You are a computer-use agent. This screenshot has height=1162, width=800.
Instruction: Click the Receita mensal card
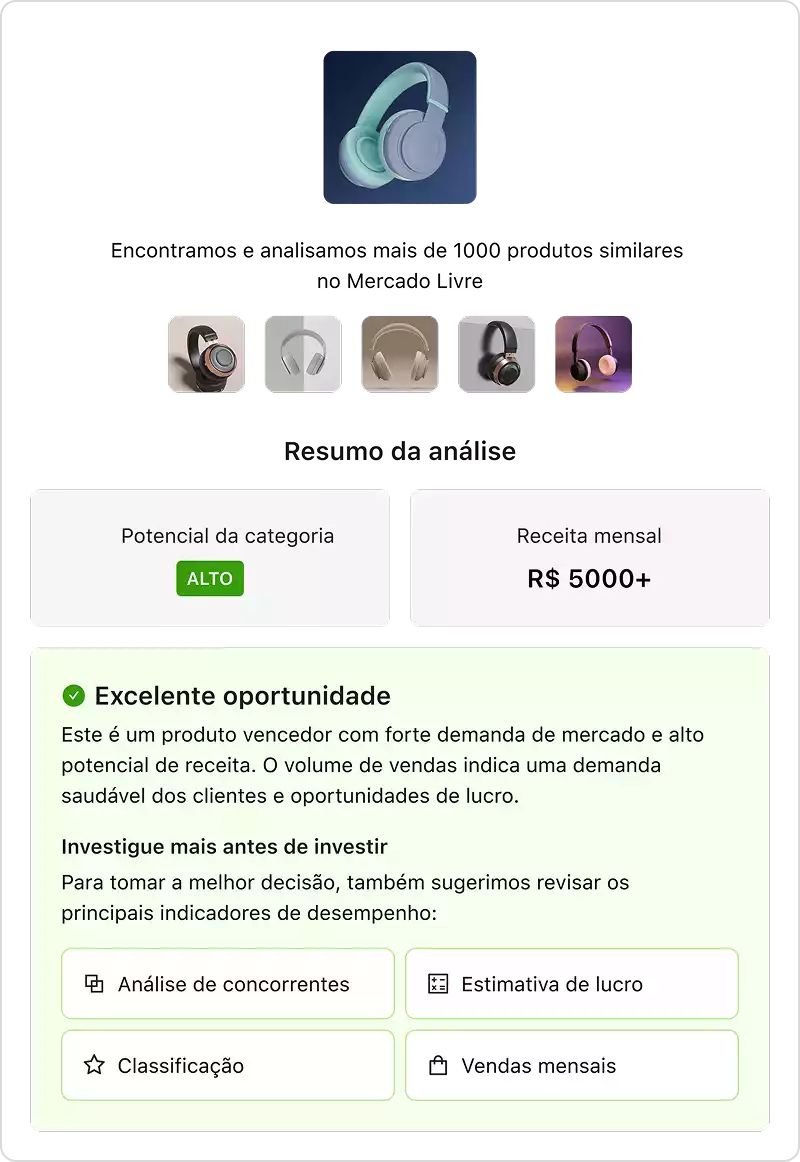coord(589,557)
